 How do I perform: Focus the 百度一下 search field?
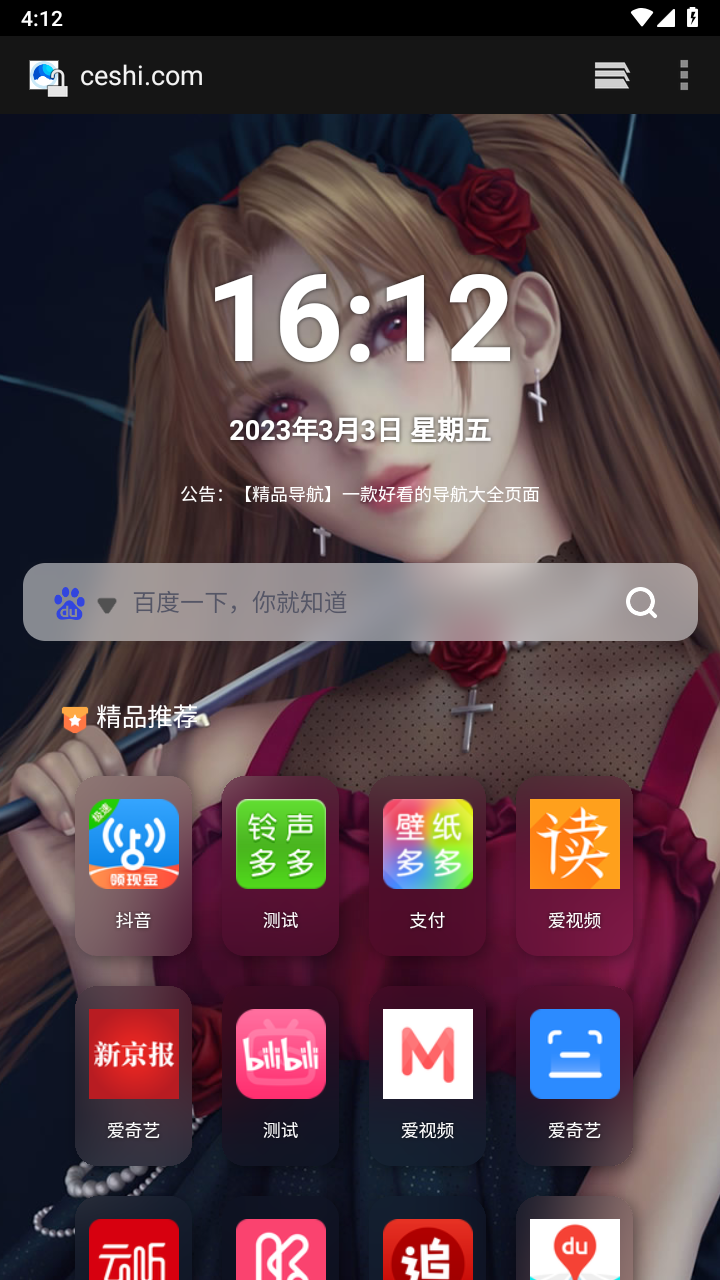(x=370, y=602)
